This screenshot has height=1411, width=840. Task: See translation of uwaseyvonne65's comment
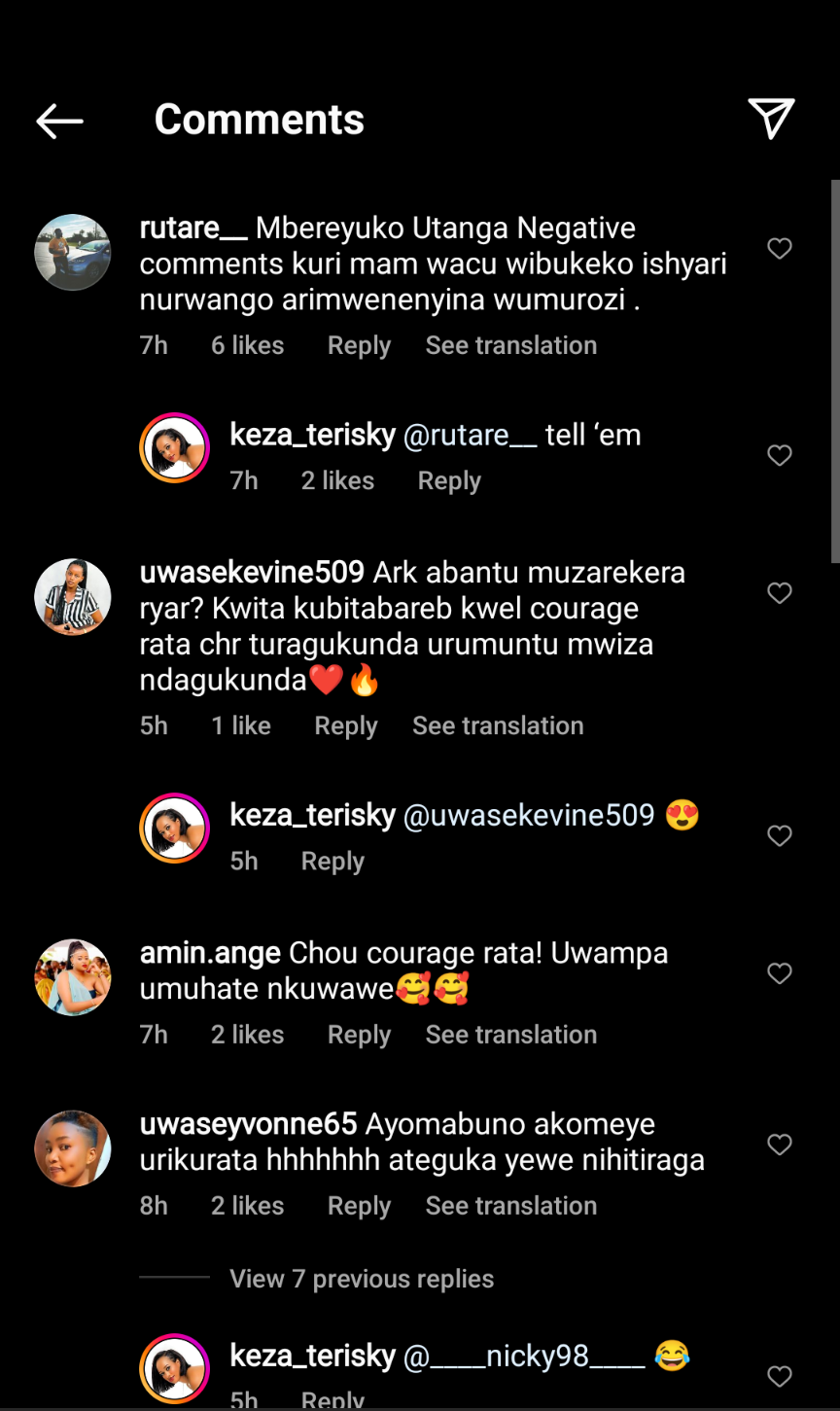[x=510, y=1207]
